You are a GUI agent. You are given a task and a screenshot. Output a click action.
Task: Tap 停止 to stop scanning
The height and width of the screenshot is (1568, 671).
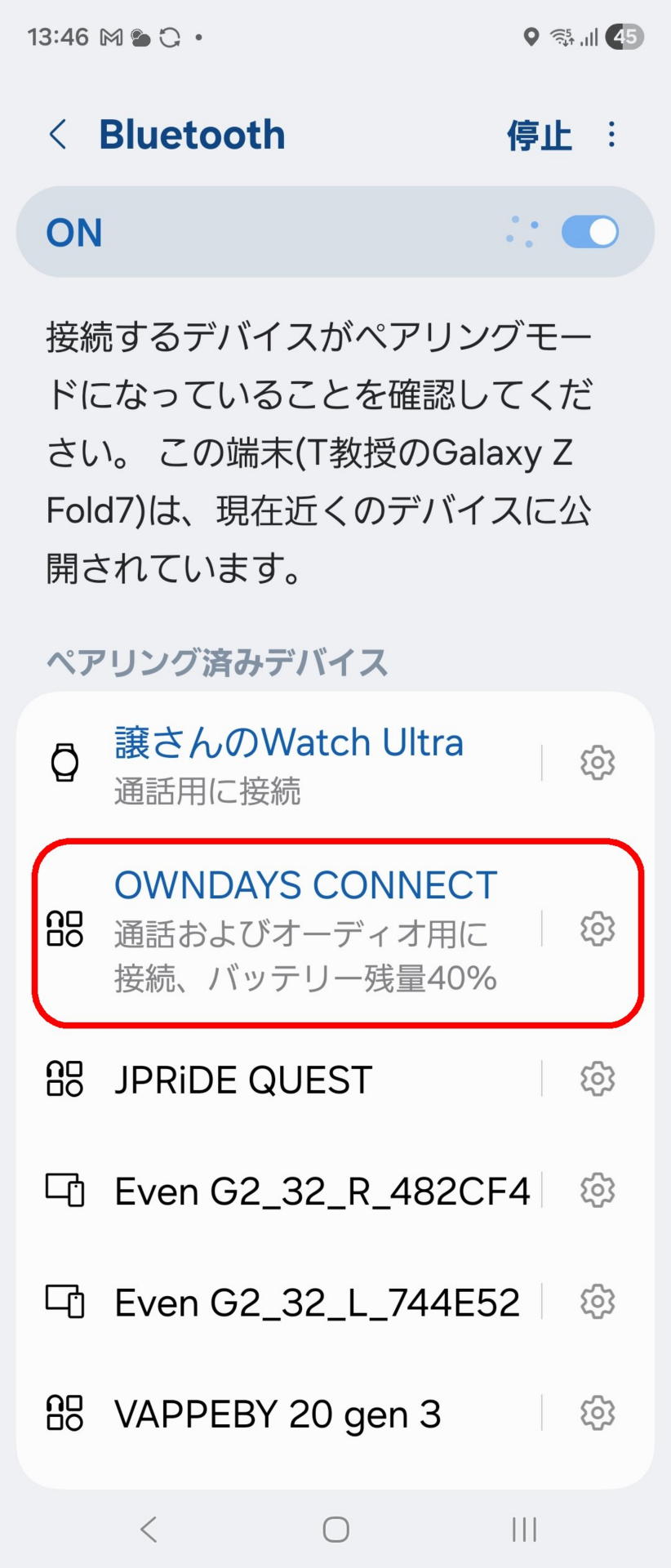coord(539,136)
